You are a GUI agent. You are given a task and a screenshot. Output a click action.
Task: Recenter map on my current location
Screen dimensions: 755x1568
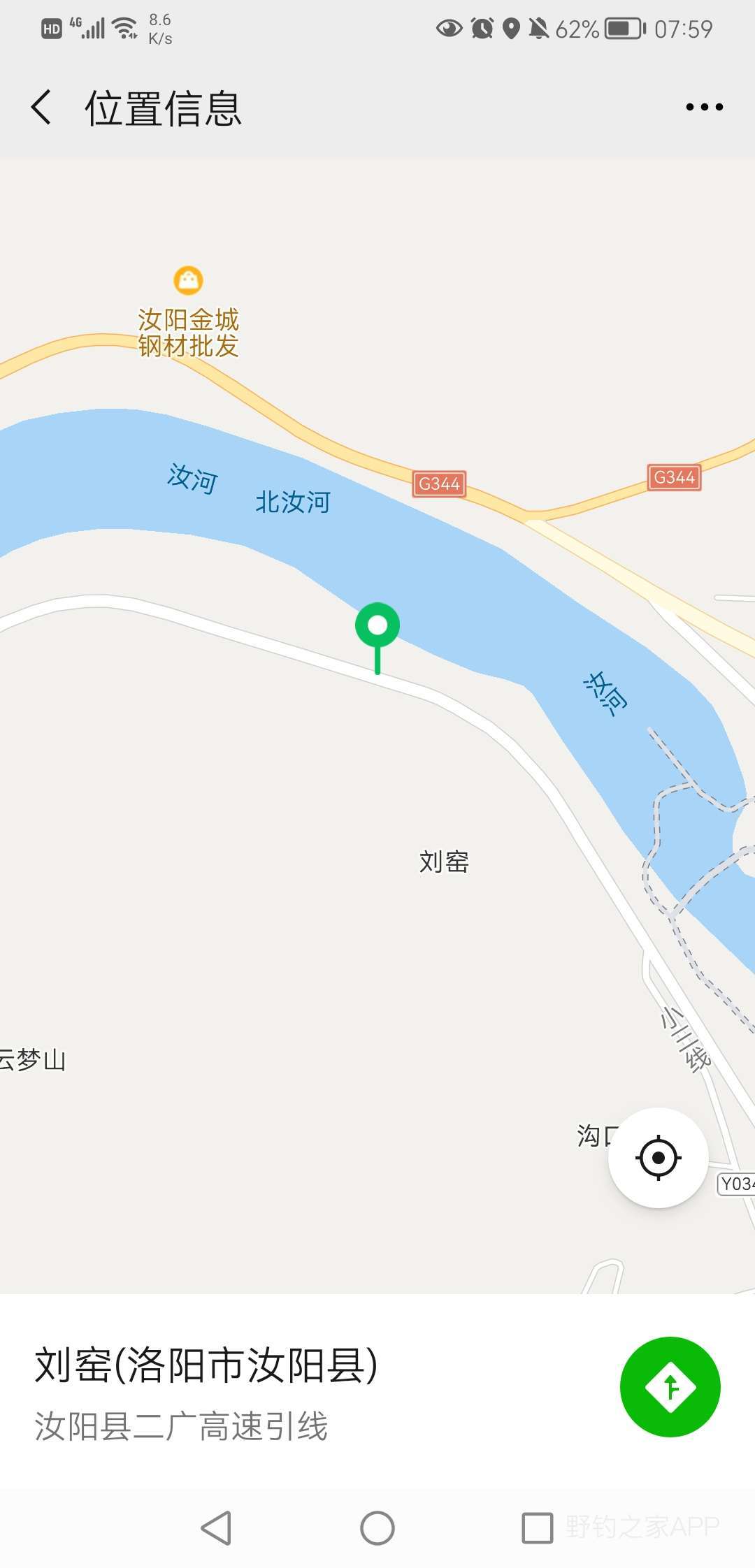[658, 1158]
